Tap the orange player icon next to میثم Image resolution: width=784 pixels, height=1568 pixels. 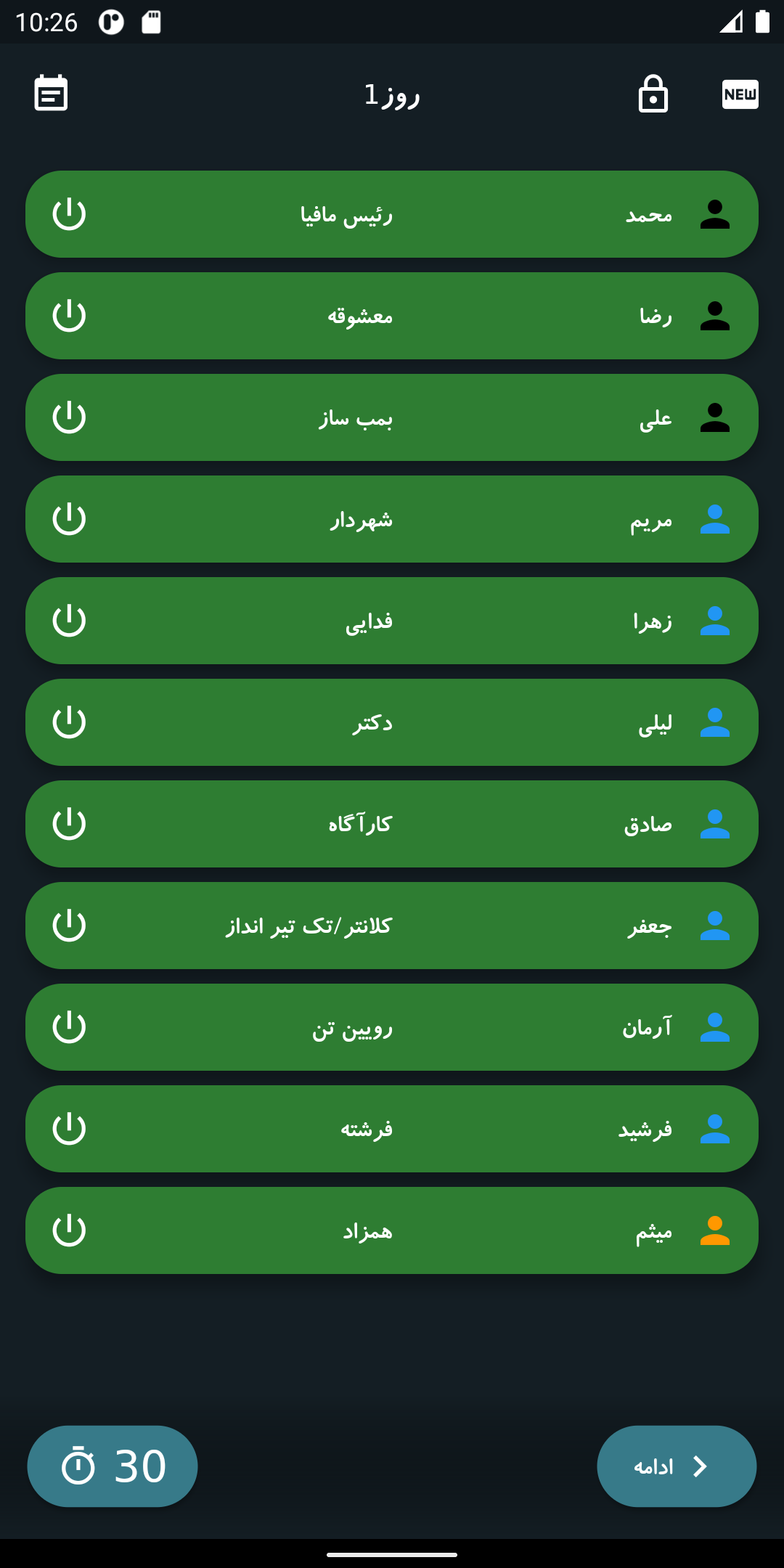click(714, 1230)
